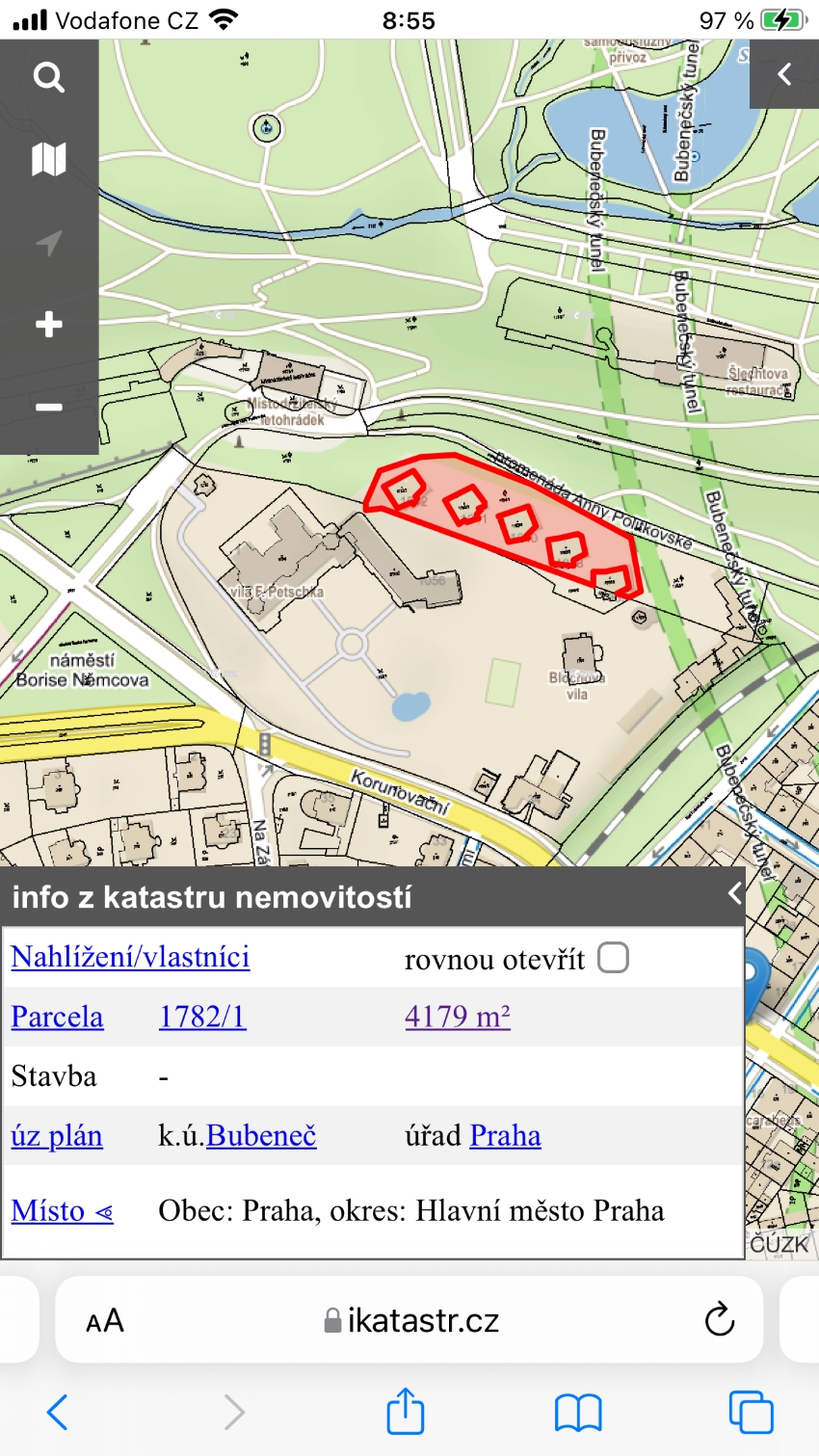The image size is (819, 1456).
Task: Zoom in with the plus button
Action: point(48,325)
